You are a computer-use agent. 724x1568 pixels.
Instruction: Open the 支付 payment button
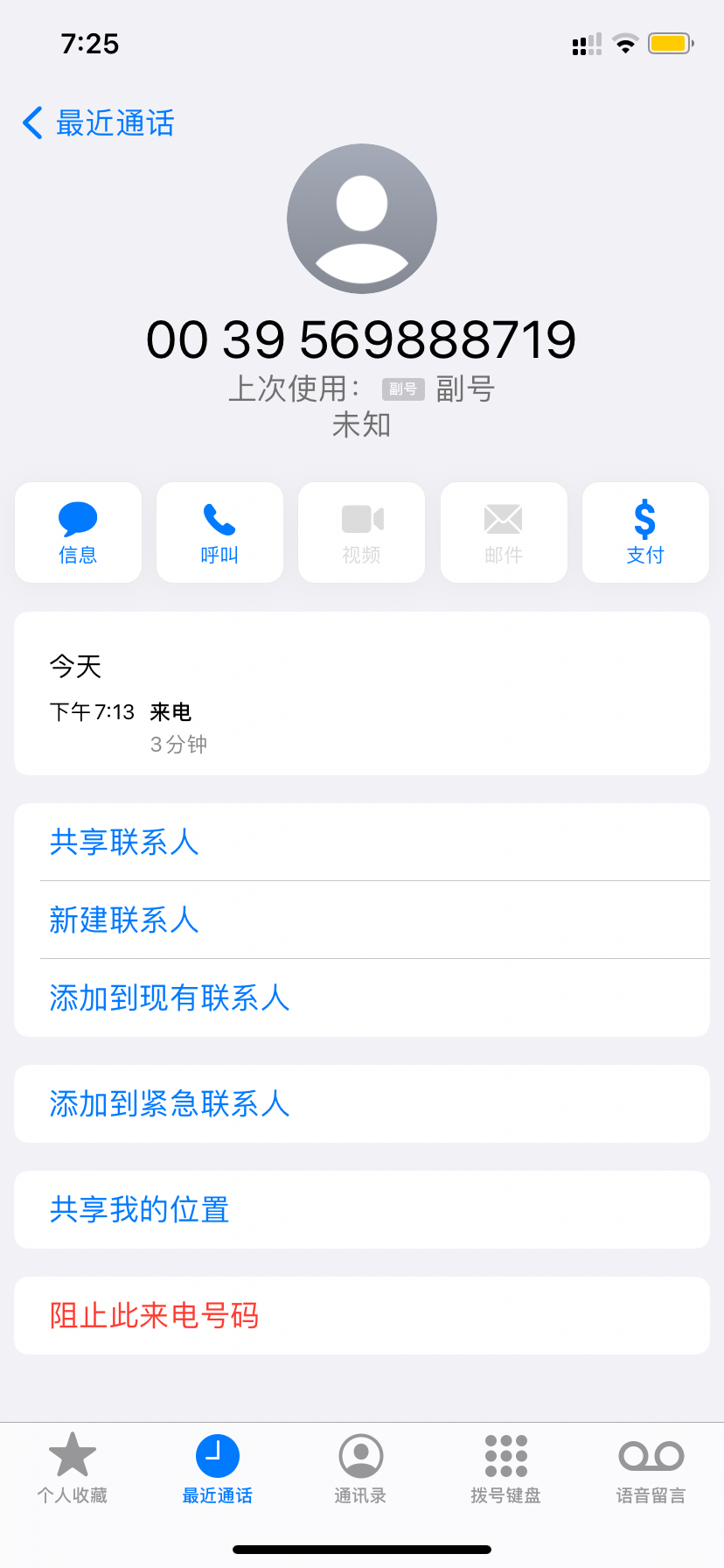pos(645,532)
